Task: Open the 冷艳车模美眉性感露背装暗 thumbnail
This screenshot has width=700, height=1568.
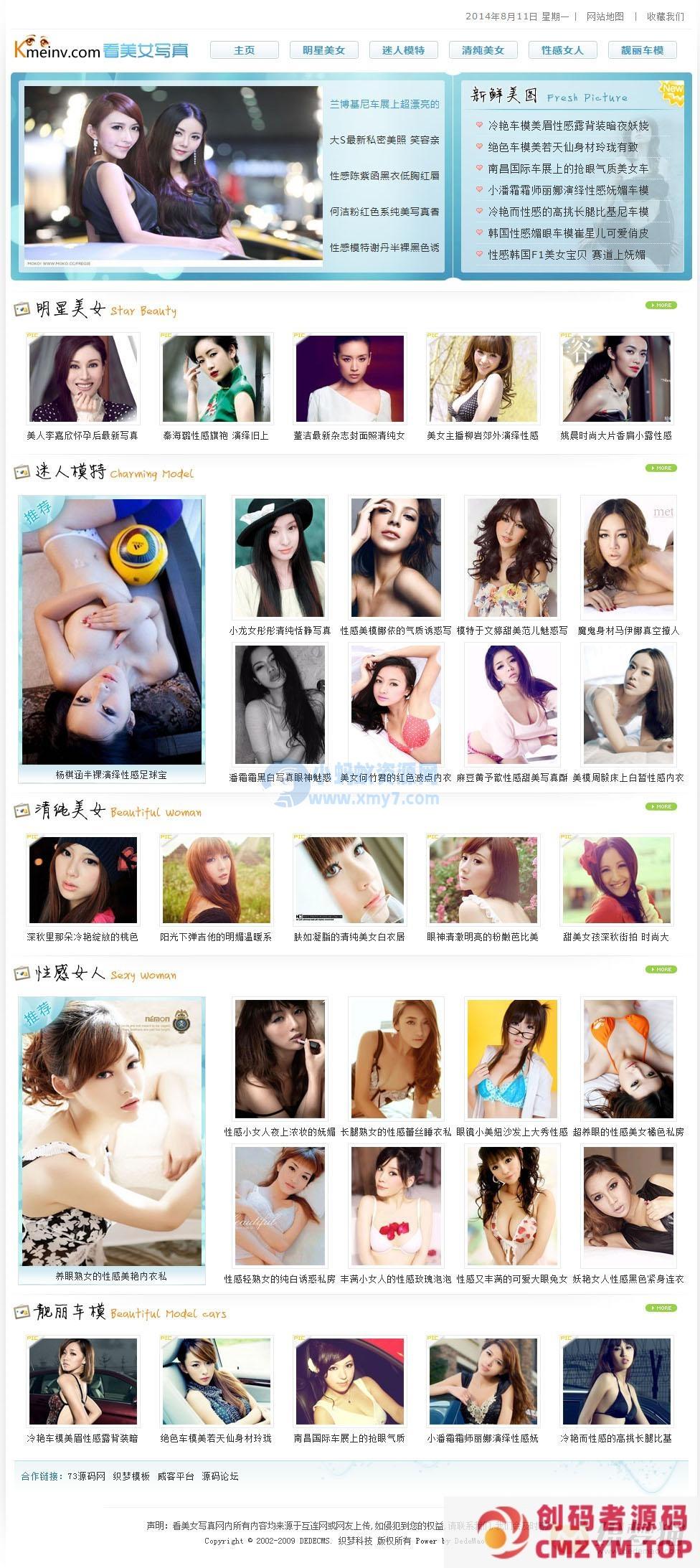Action: pos(82,1381)
